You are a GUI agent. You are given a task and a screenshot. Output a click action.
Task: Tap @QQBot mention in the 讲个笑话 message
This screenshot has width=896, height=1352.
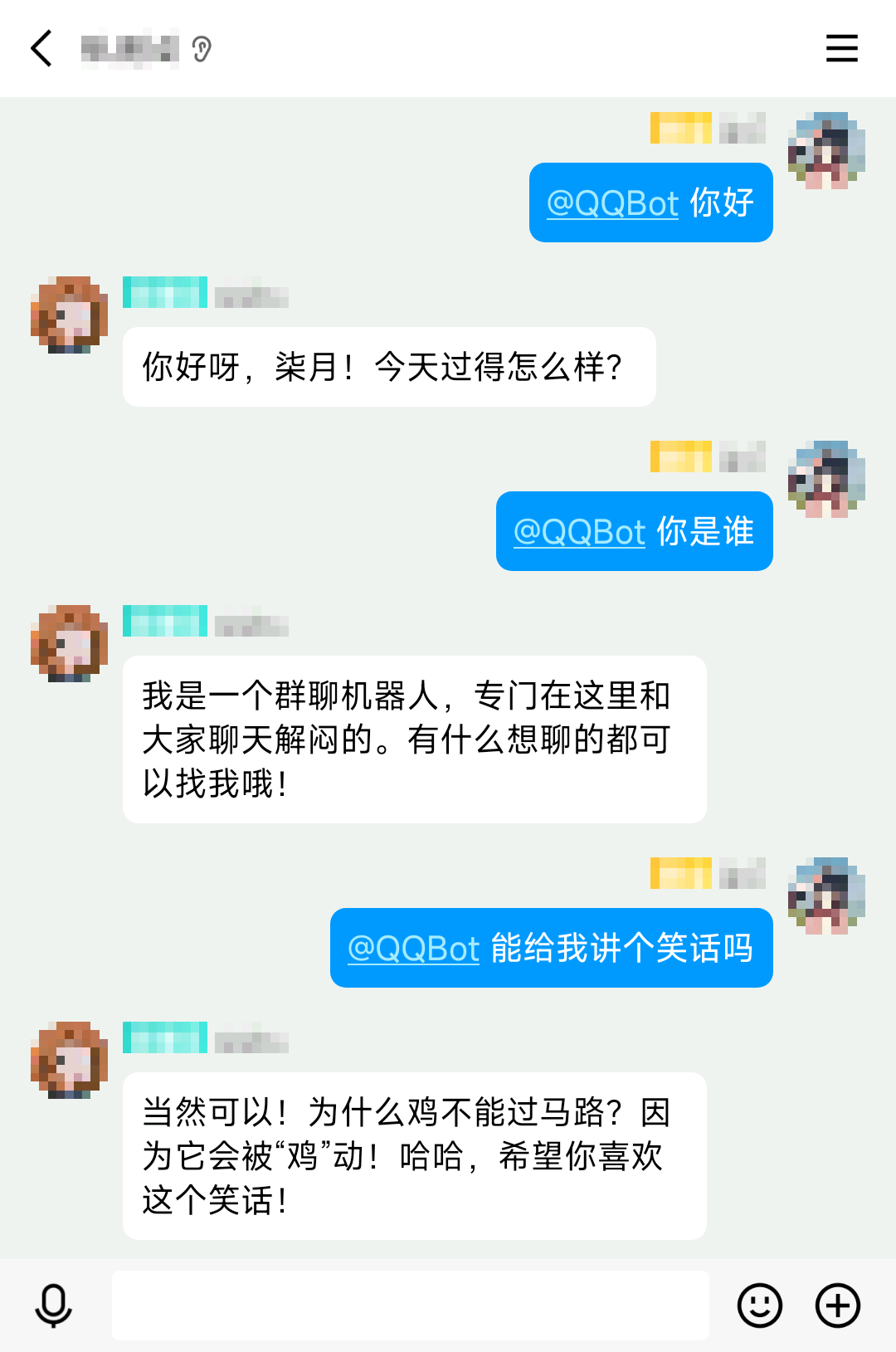click(x=413, y=949)
